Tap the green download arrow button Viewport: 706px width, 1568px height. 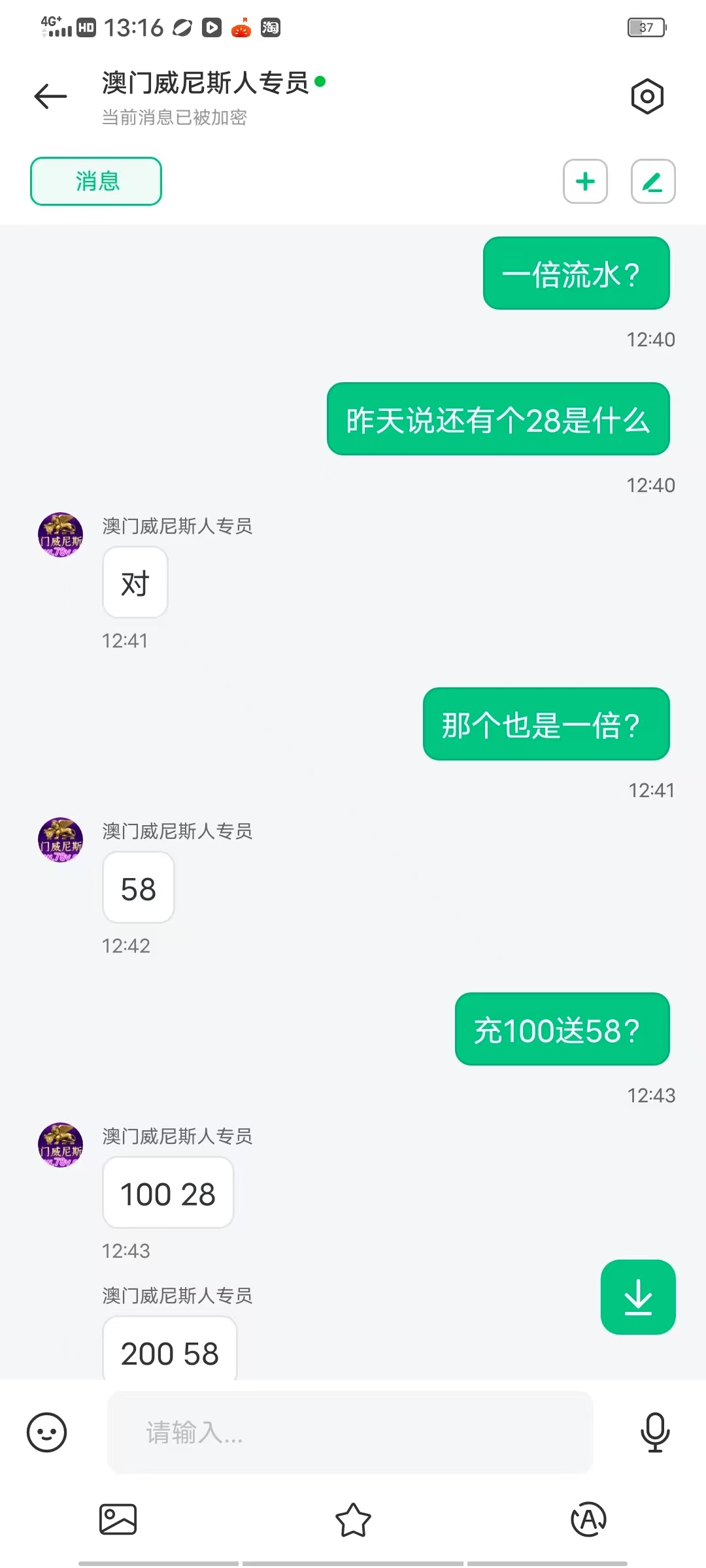(x=637, y=1298)
